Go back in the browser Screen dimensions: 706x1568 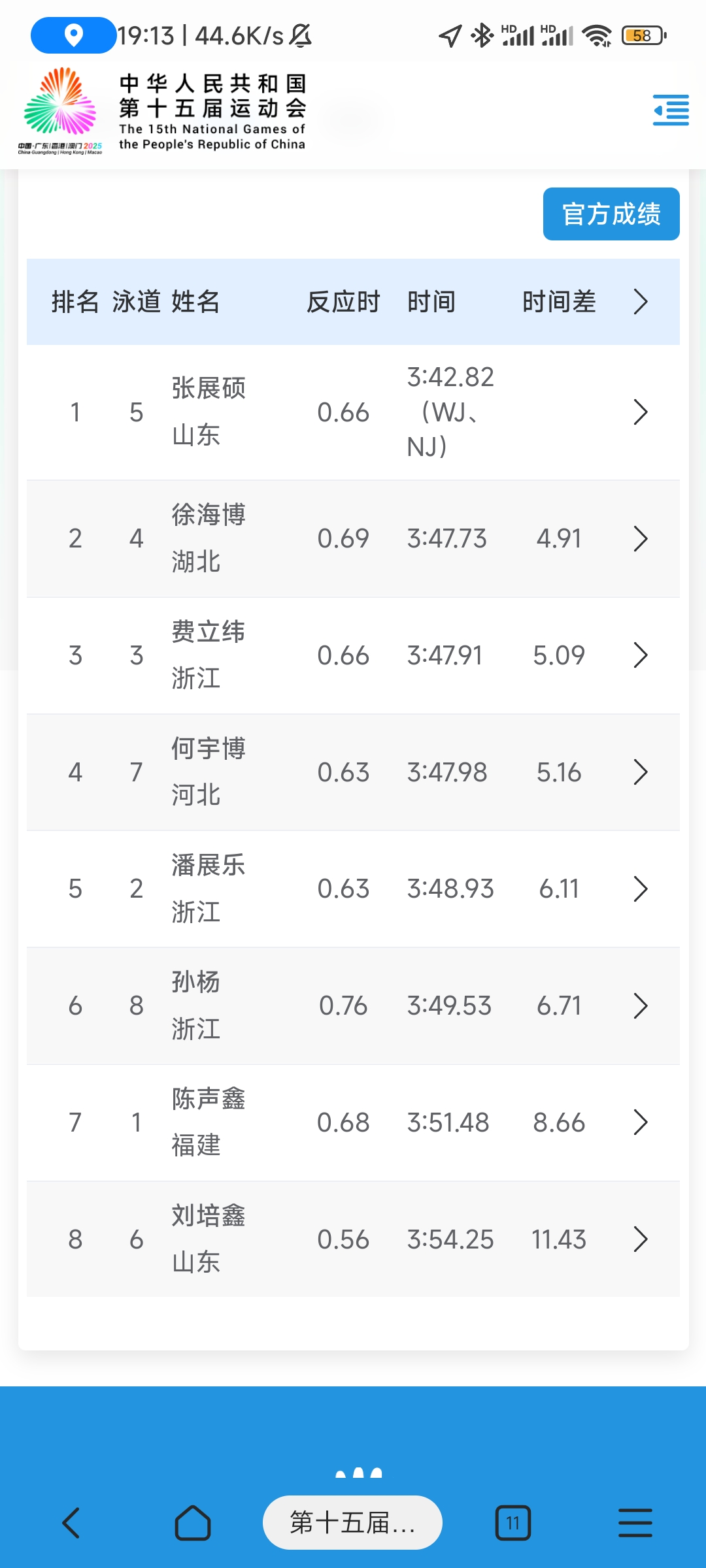click(x=71, y=1523)
